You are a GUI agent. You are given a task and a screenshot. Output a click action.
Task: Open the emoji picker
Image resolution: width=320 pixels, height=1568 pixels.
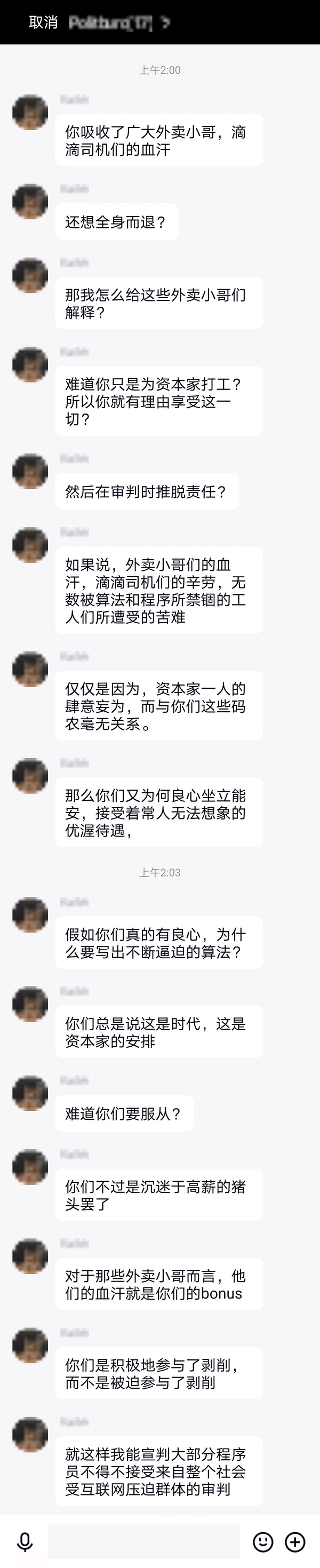[x=263, y=1541]
